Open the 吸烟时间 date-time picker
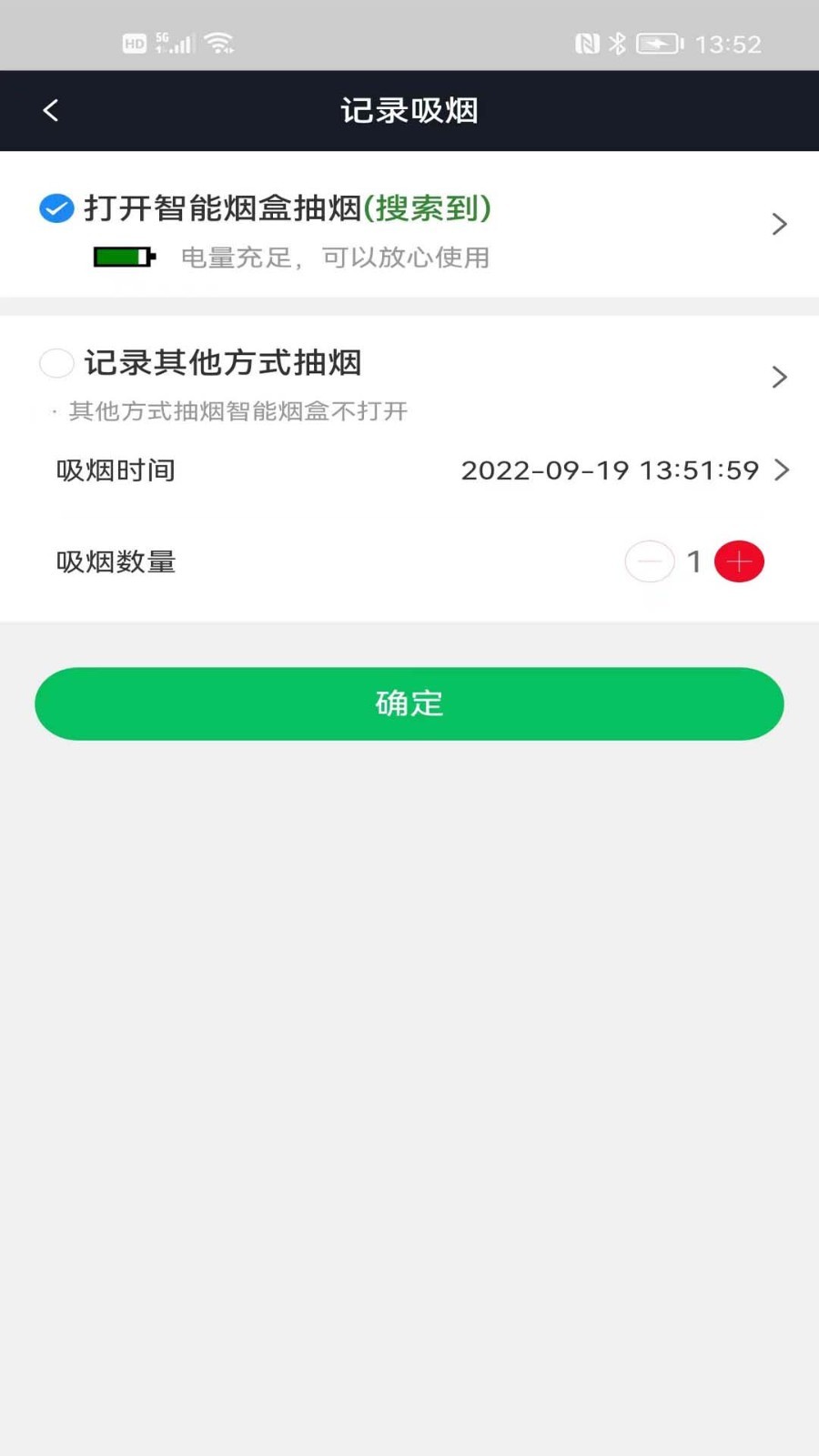The image size is (819, 1456). click(x=409, y=470)
